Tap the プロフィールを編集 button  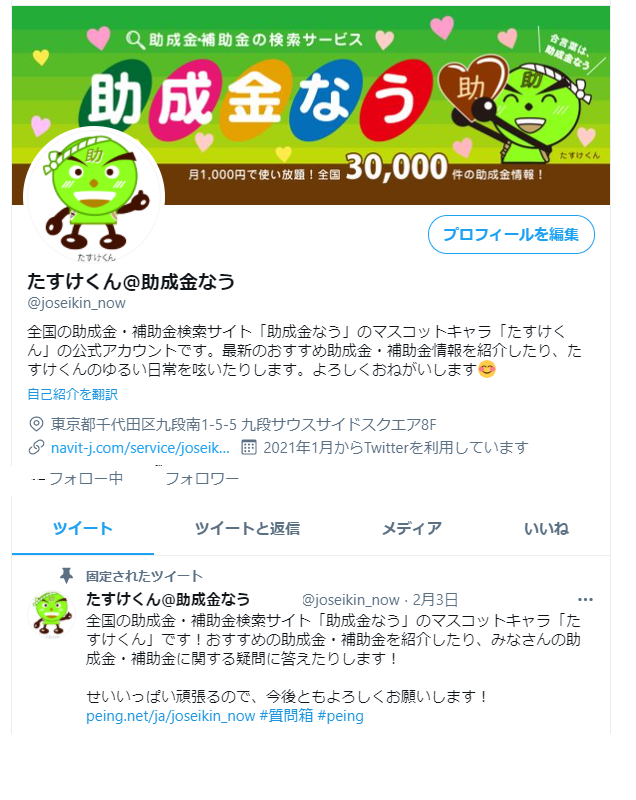click(x=511, y=235)
